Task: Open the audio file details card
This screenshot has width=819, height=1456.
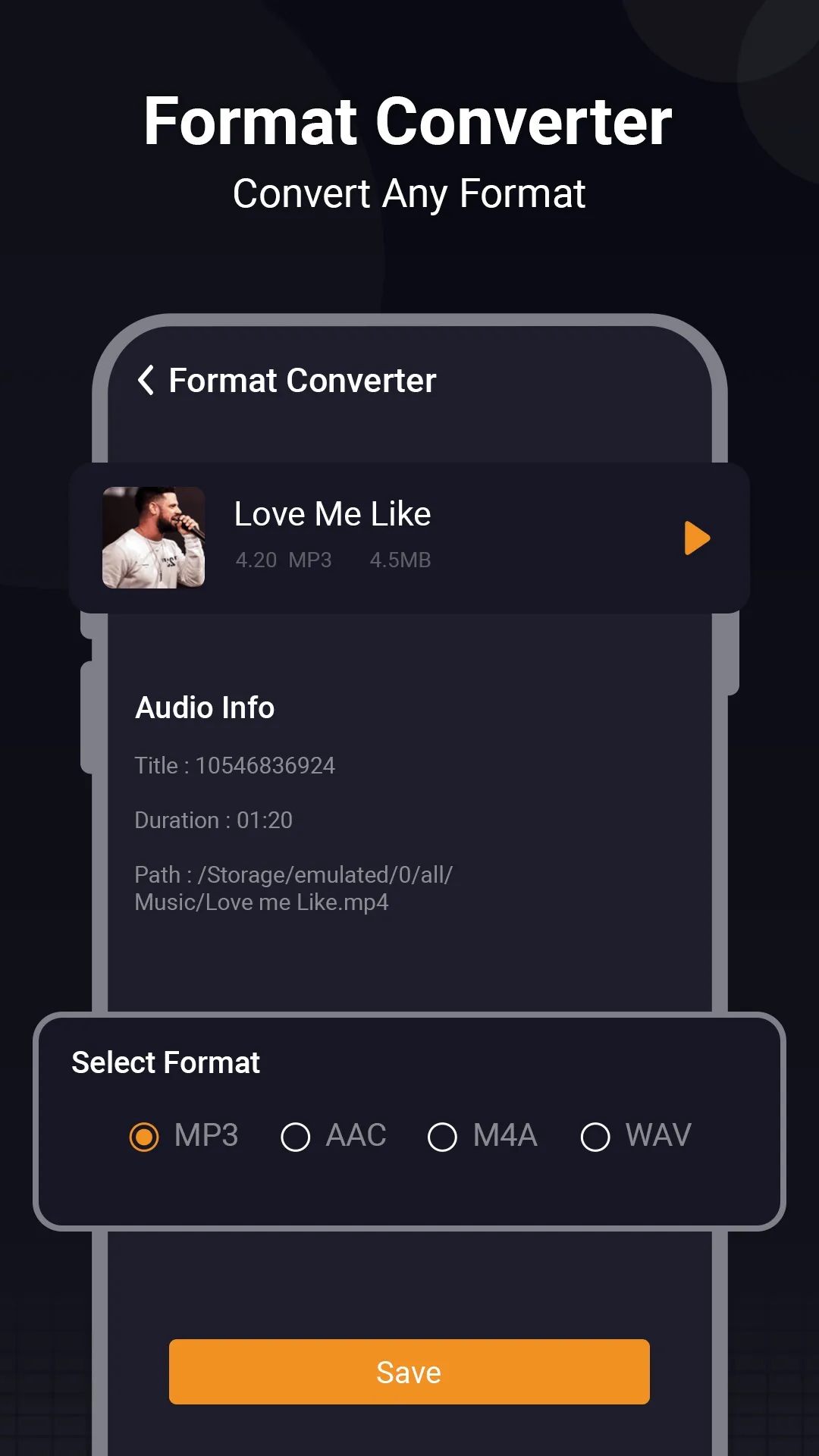Action: coord(409,536)
